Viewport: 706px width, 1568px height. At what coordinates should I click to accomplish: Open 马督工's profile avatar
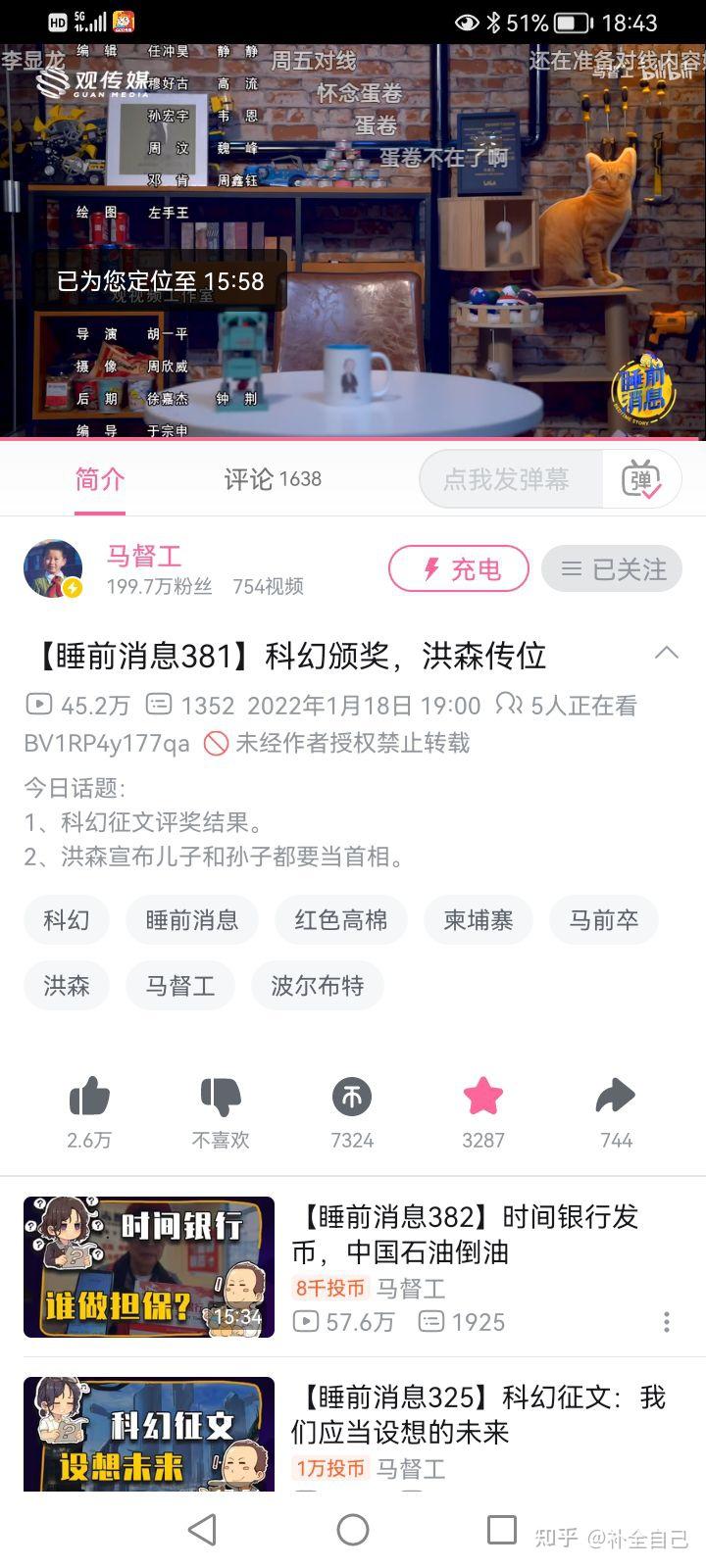(x=53, y=568)
